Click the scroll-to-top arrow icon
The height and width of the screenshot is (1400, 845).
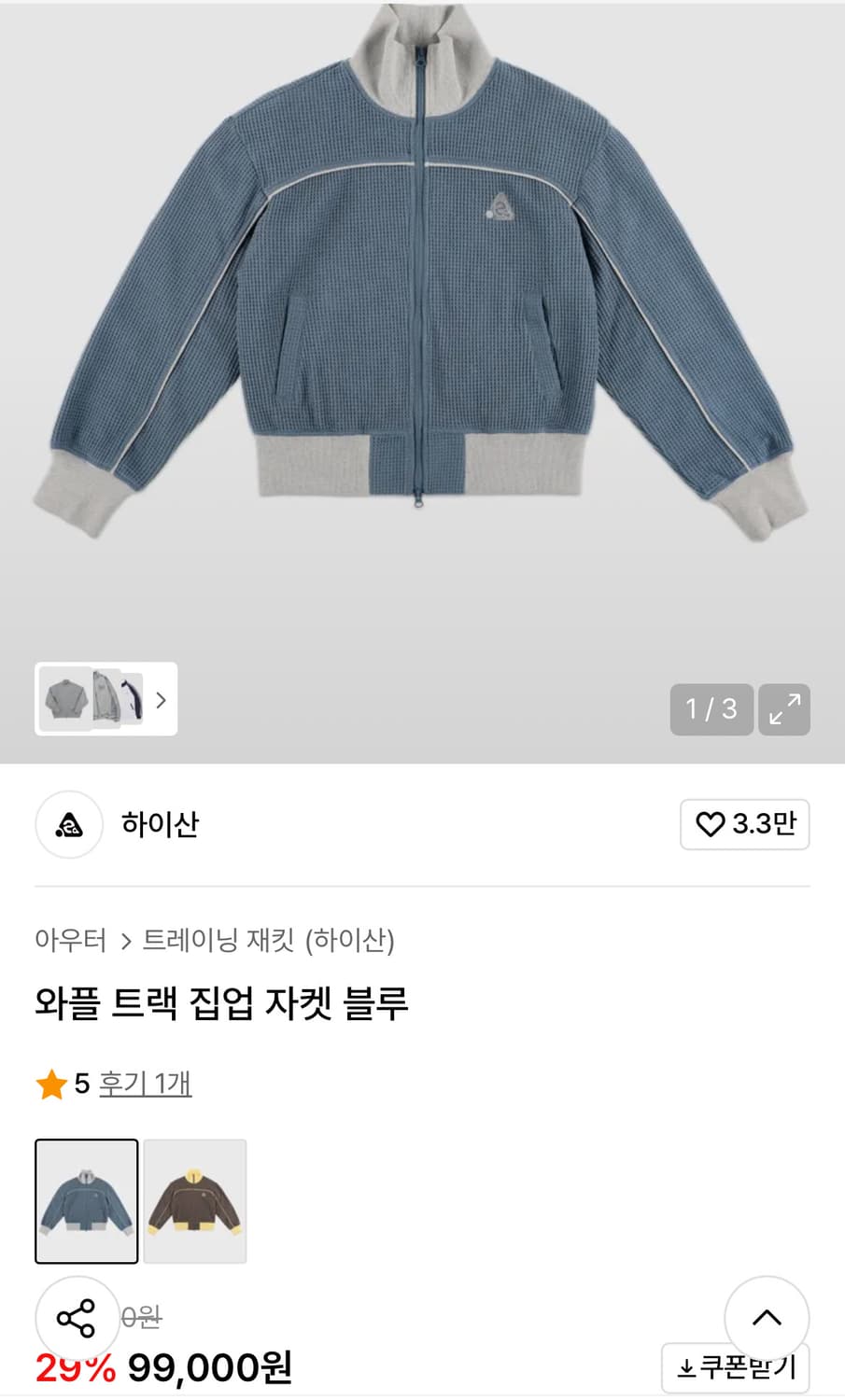(767, 1317)
